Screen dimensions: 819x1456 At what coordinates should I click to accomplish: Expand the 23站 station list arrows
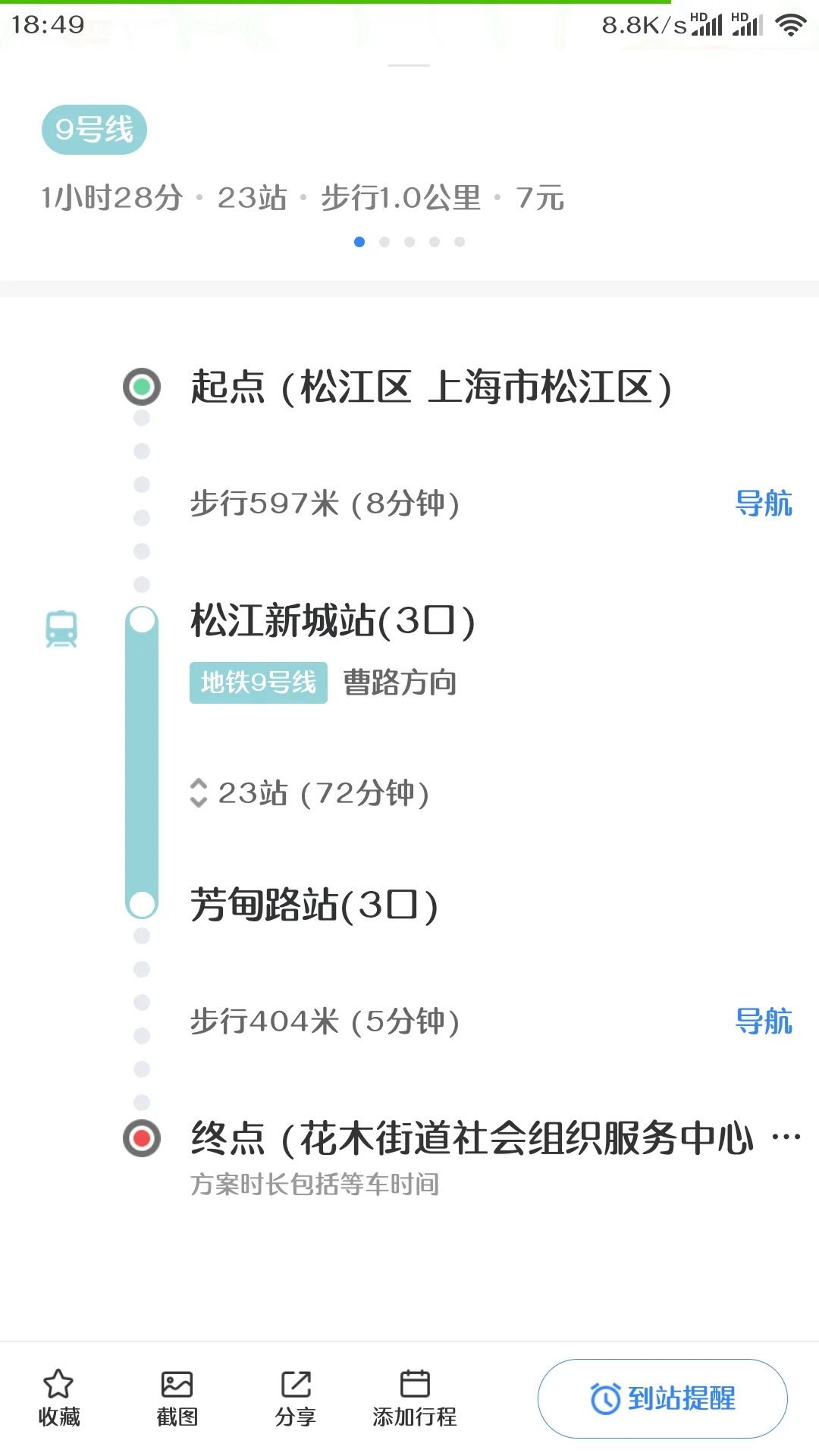[199, 793]
